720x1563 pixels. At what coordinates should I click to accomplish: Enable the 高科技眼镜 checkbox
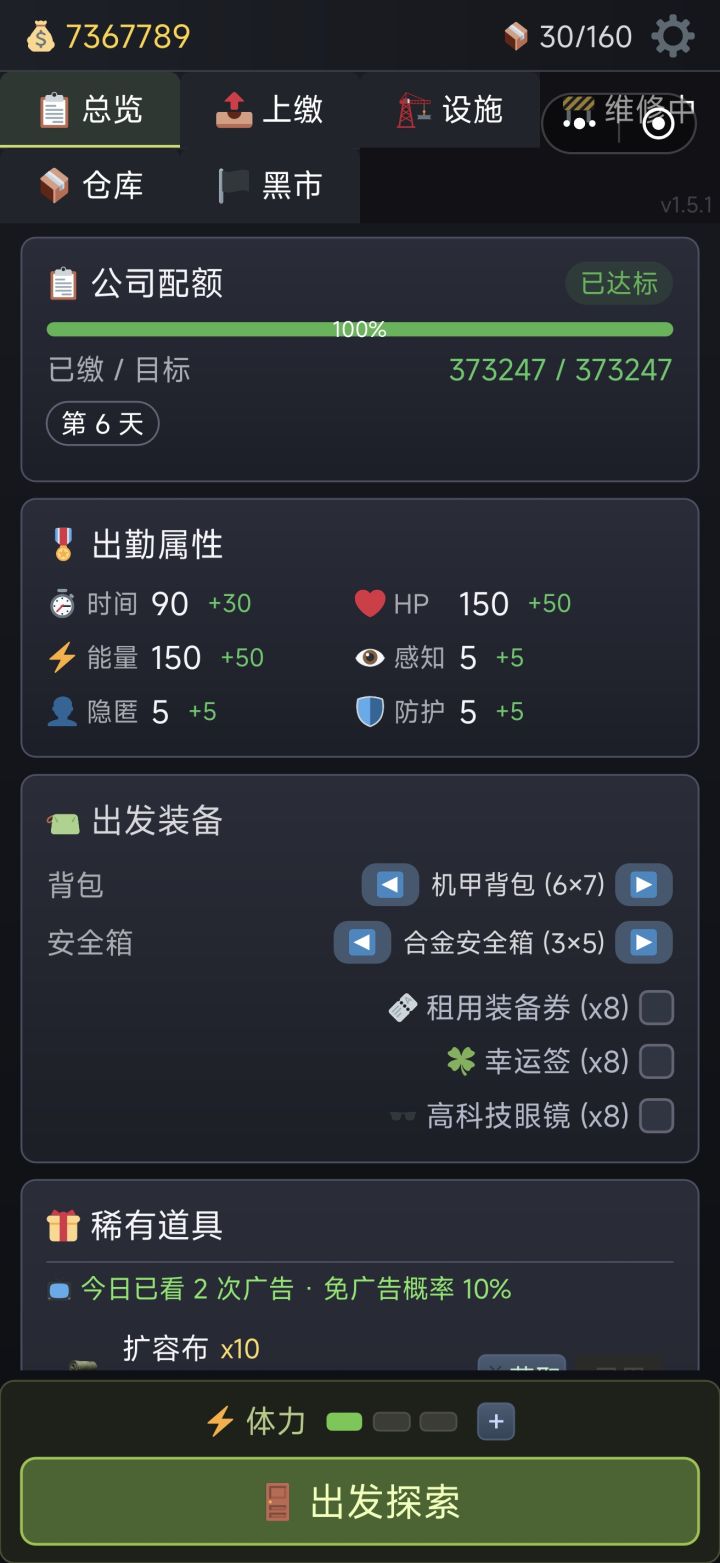(x=657, y=1116)
